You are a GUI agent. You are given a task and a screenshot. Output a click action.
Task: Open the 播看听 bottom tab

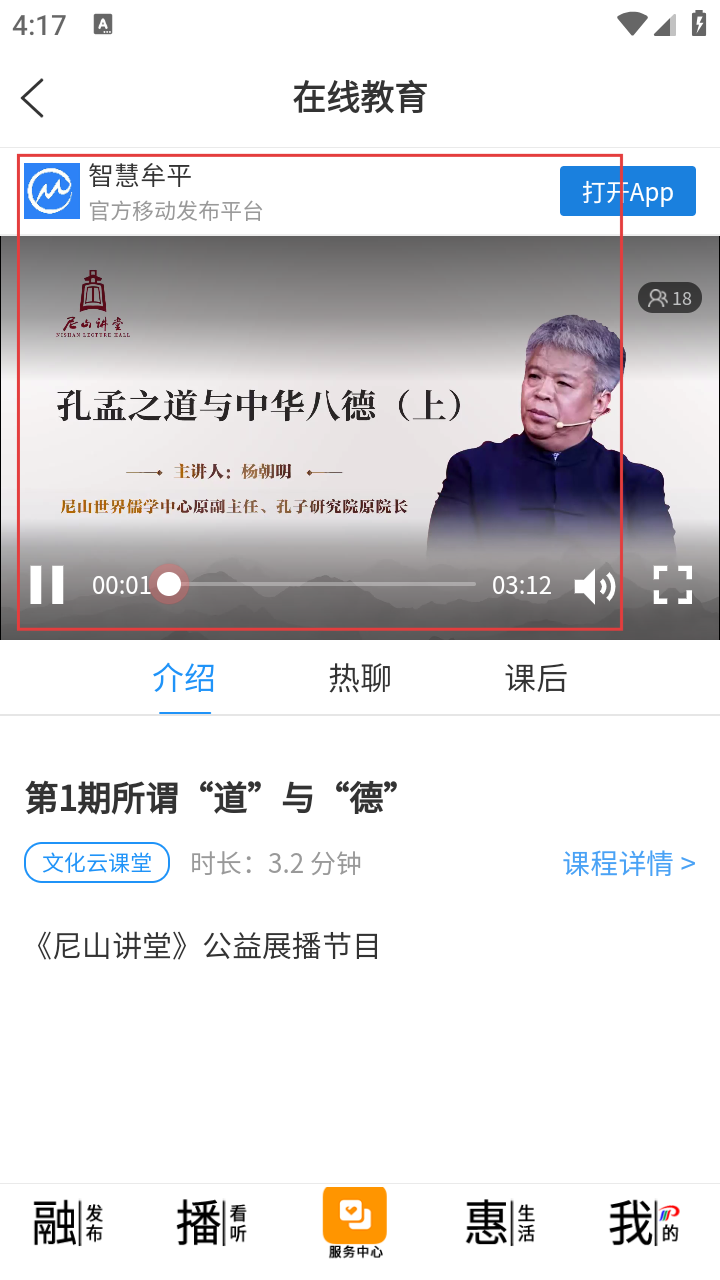(212, 1223)
